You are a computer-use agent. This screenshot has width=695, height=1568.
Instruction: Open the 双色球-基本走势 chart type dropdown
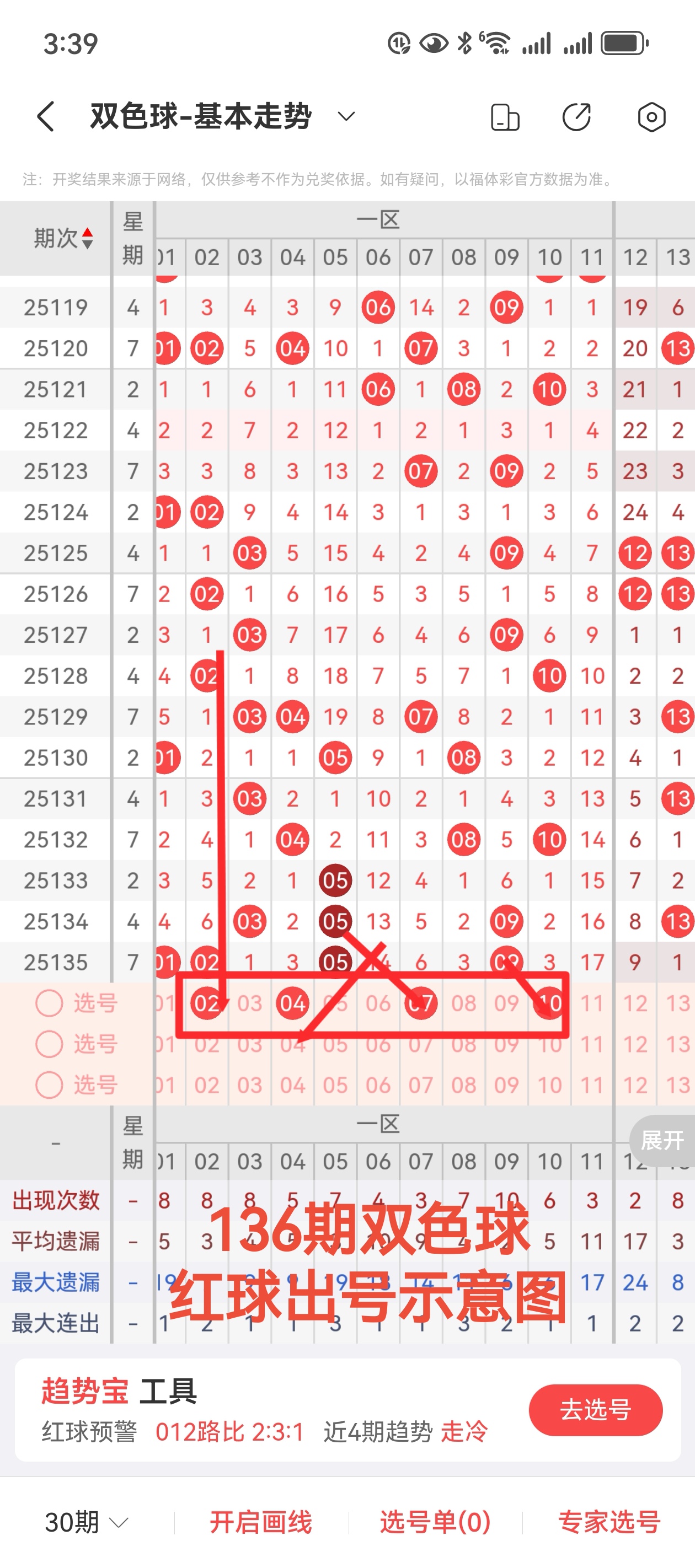346,116
